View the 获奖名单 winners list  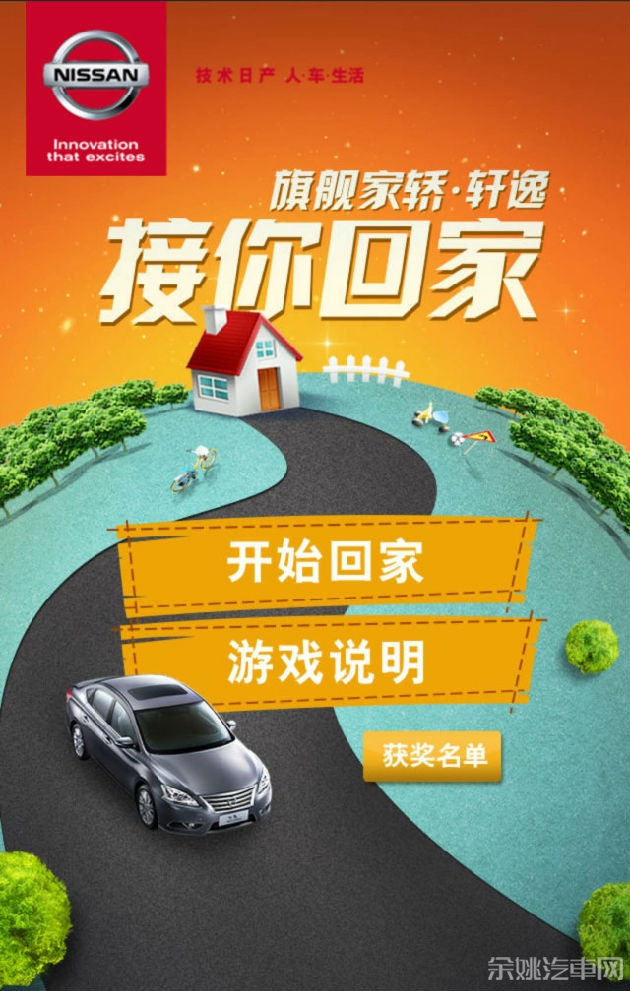432,755
